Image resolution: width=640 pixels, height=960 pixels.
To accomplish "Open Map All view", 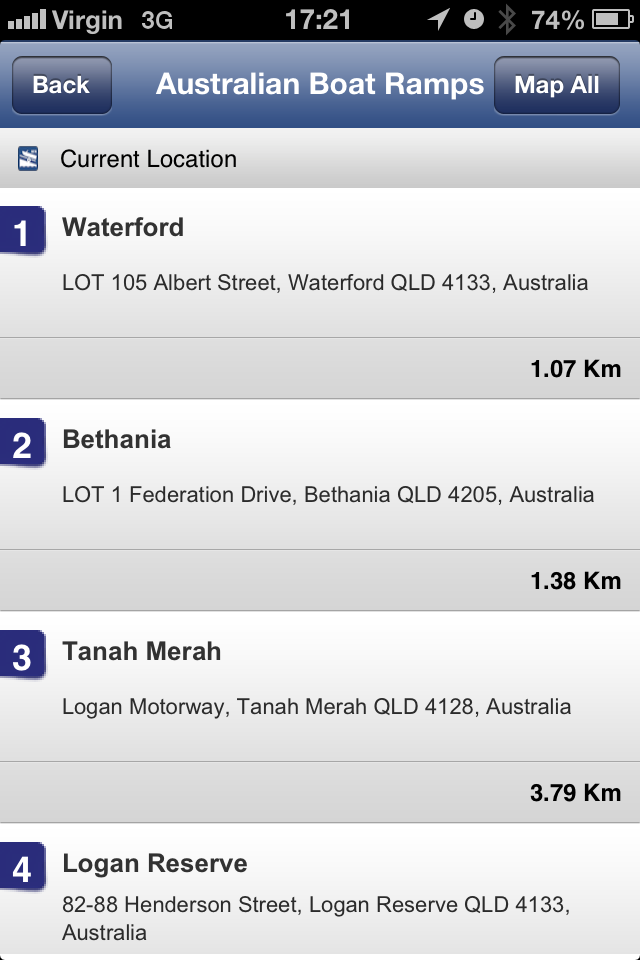I will (556, 86).
